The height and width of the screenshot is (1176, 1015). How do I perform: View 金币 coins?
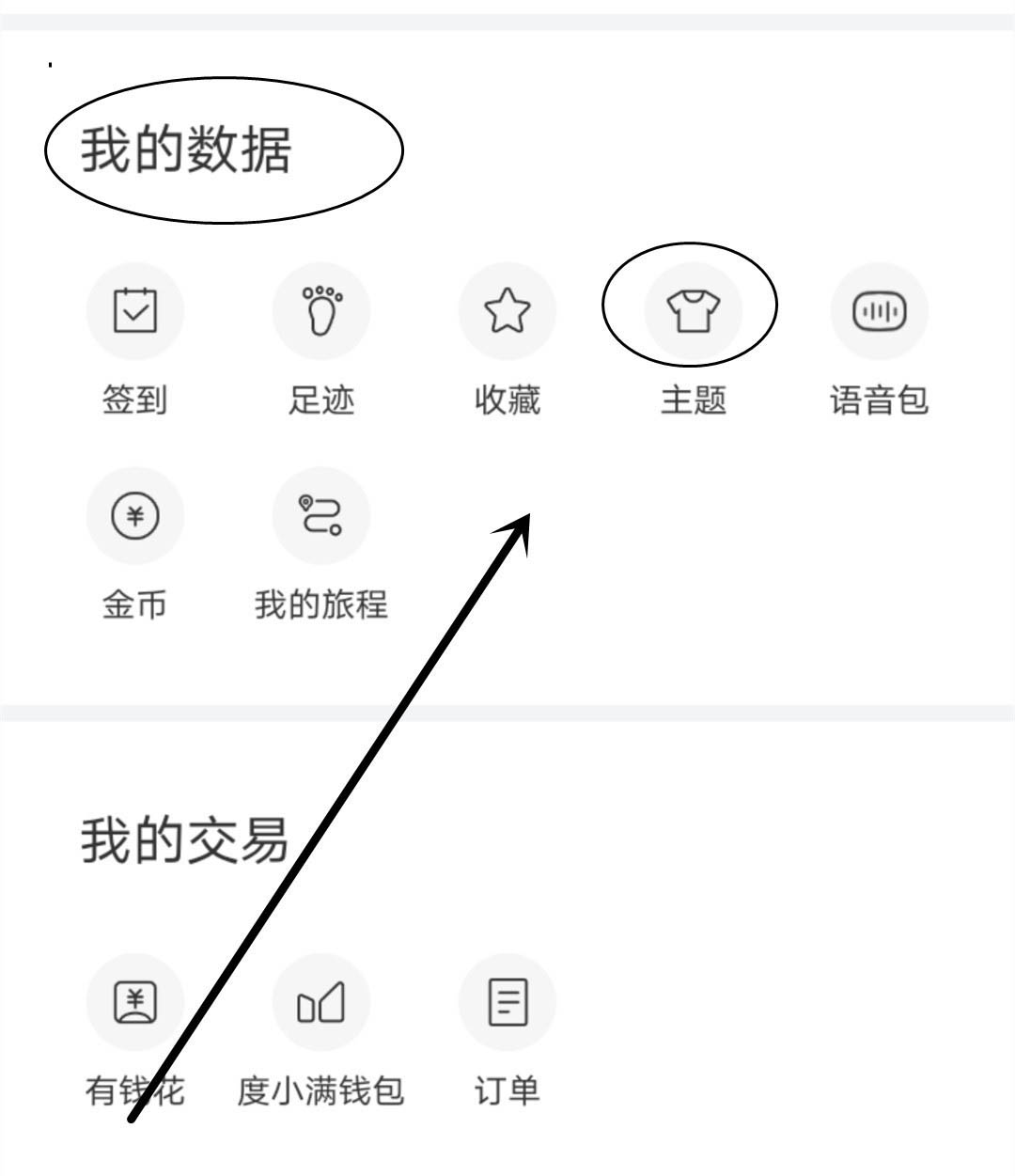134,517
